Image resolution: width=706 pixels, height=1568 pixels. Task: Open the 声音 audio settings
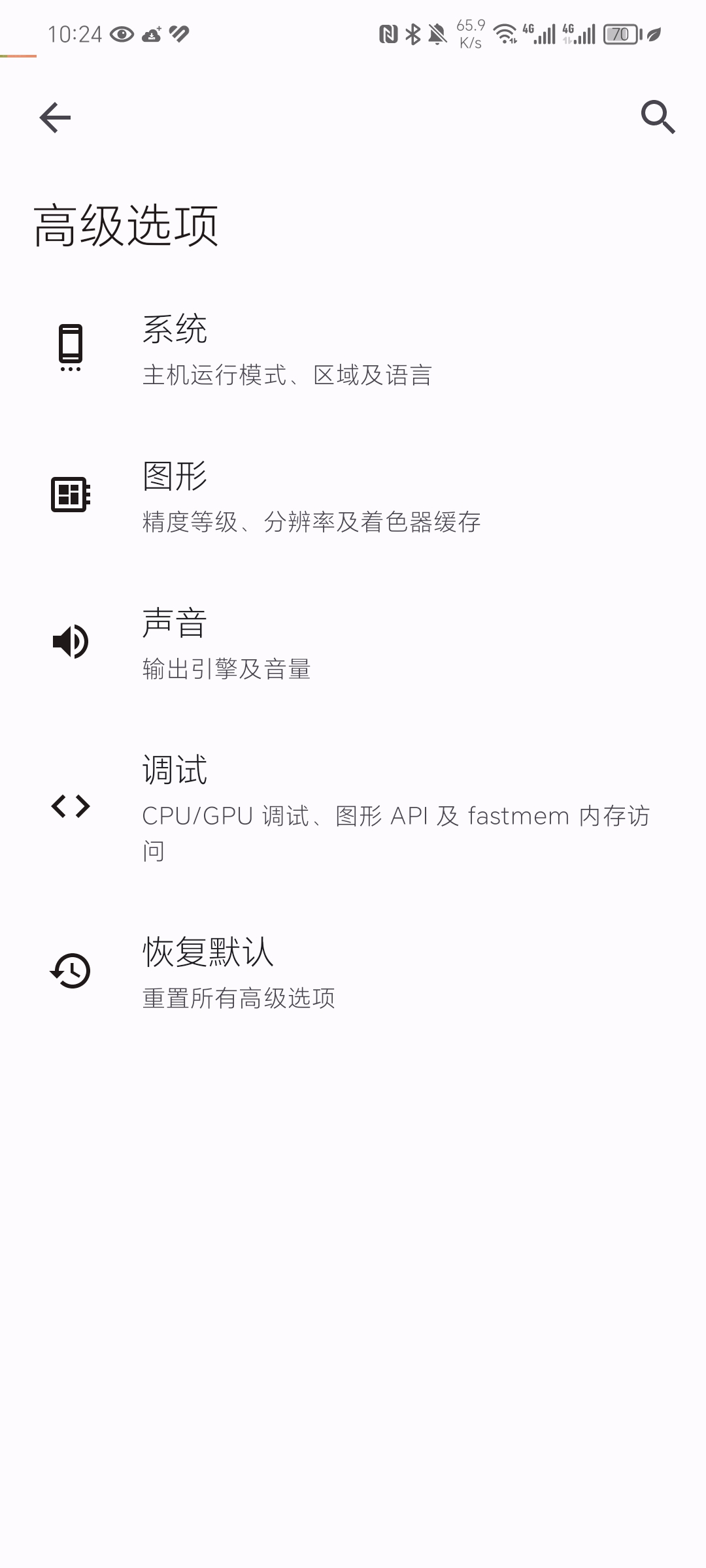(x=353, y=643)
